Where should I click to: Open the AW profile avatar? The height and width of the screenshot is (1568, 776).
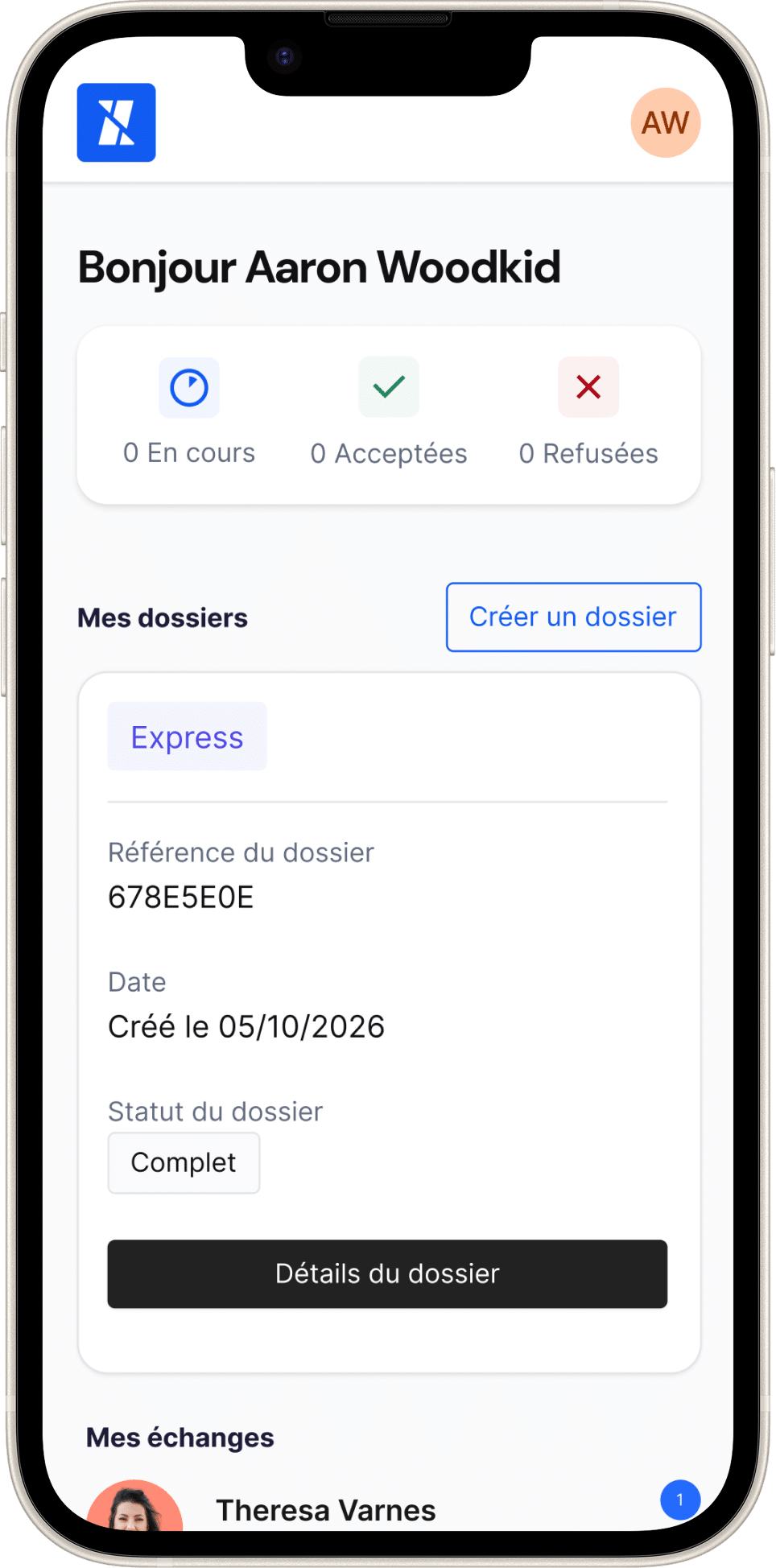pos(665,123)
